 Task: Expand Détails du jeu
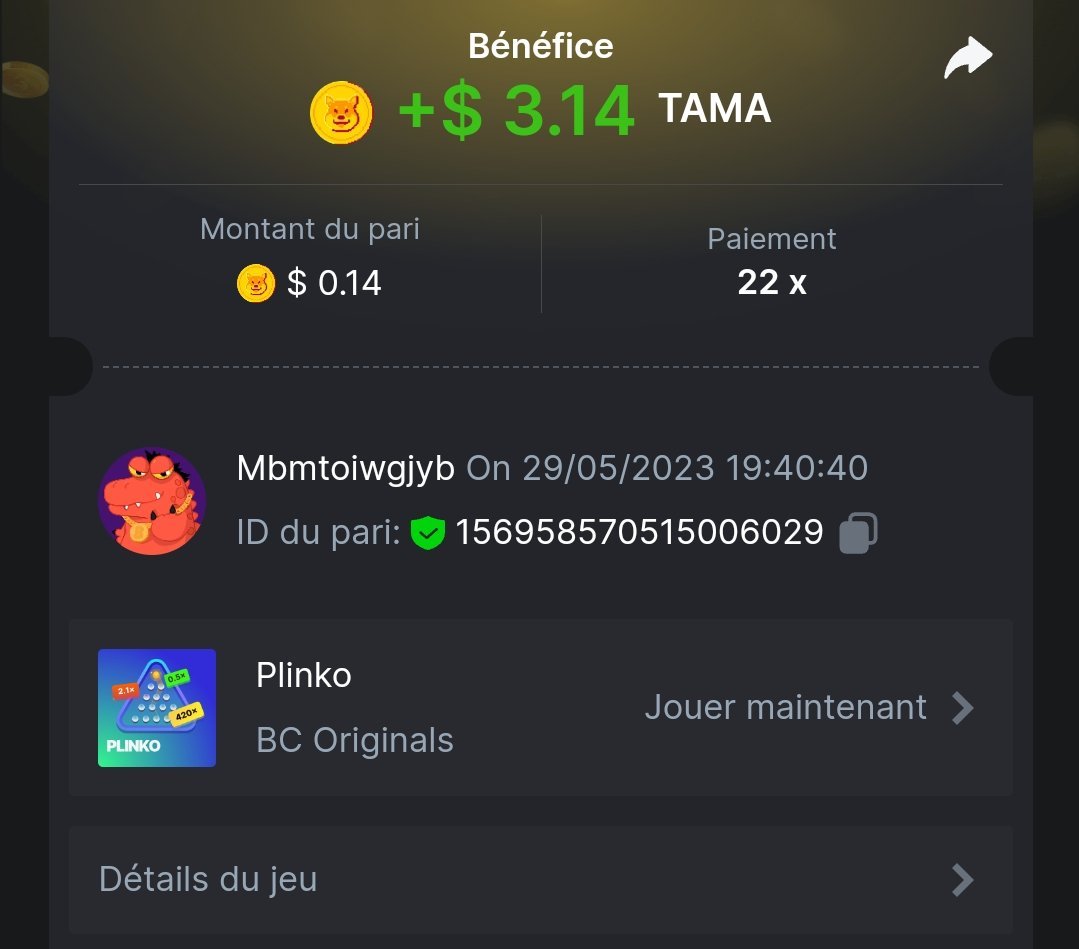click(540, 880)
